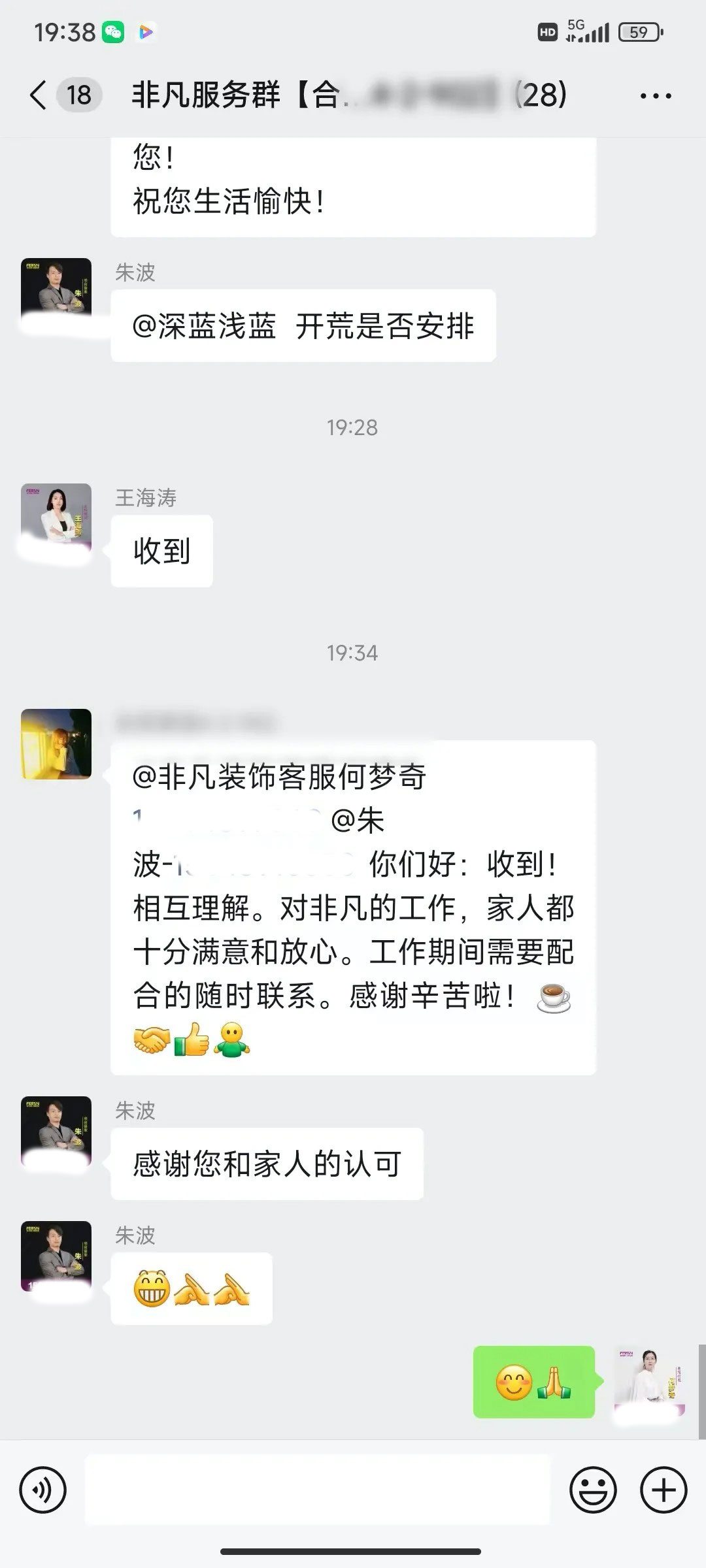Image resolution: width=706 pixels, height=1568 pixels.
Task: Open the emoji sticker panel
Action: click(x=593, y=1490)
